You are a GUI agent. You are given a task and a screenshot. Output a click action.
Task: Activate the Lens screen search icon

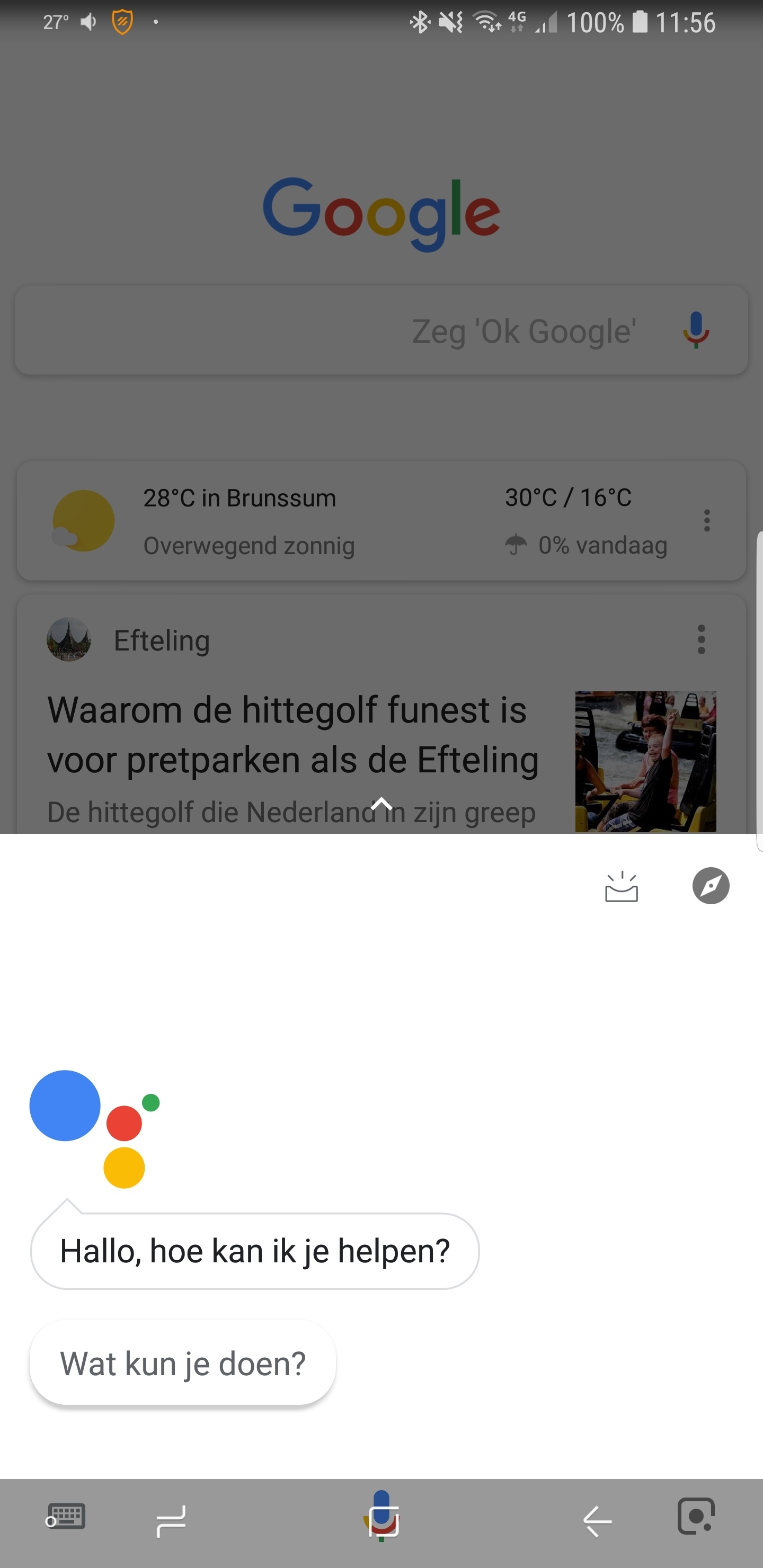point(696,1516)
